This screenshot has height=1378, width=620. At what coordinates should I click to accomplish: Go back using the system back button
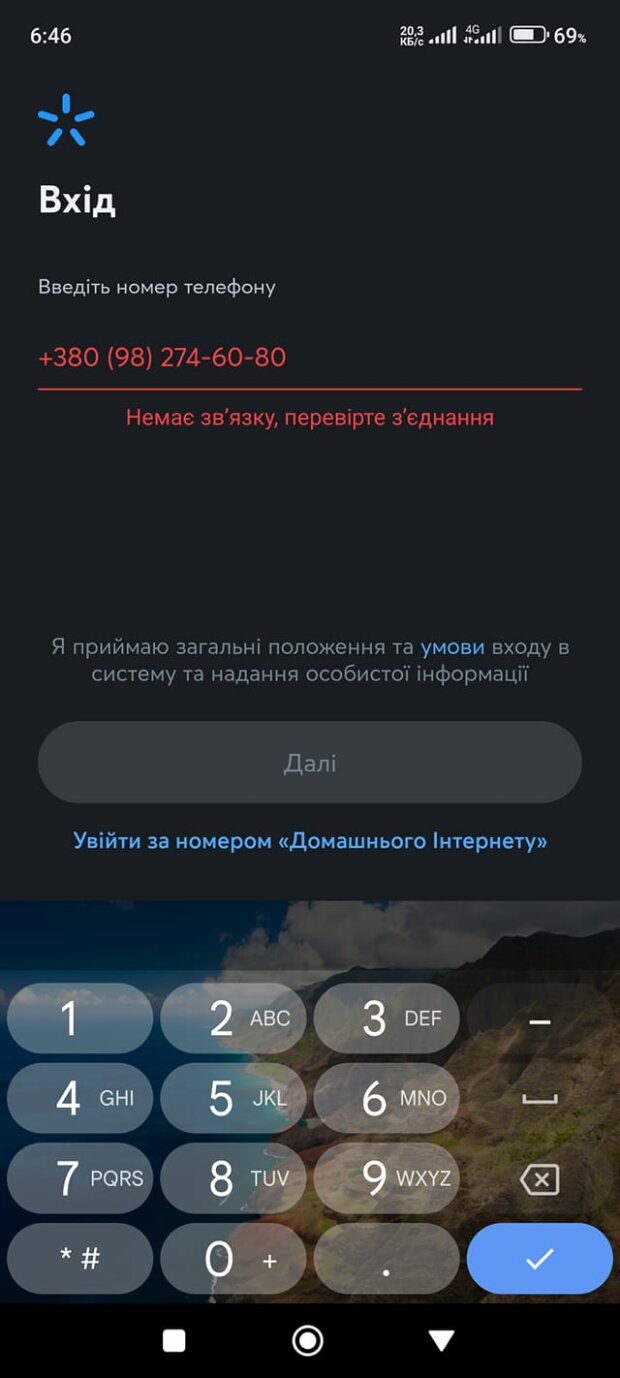[x=440, y=1341]
